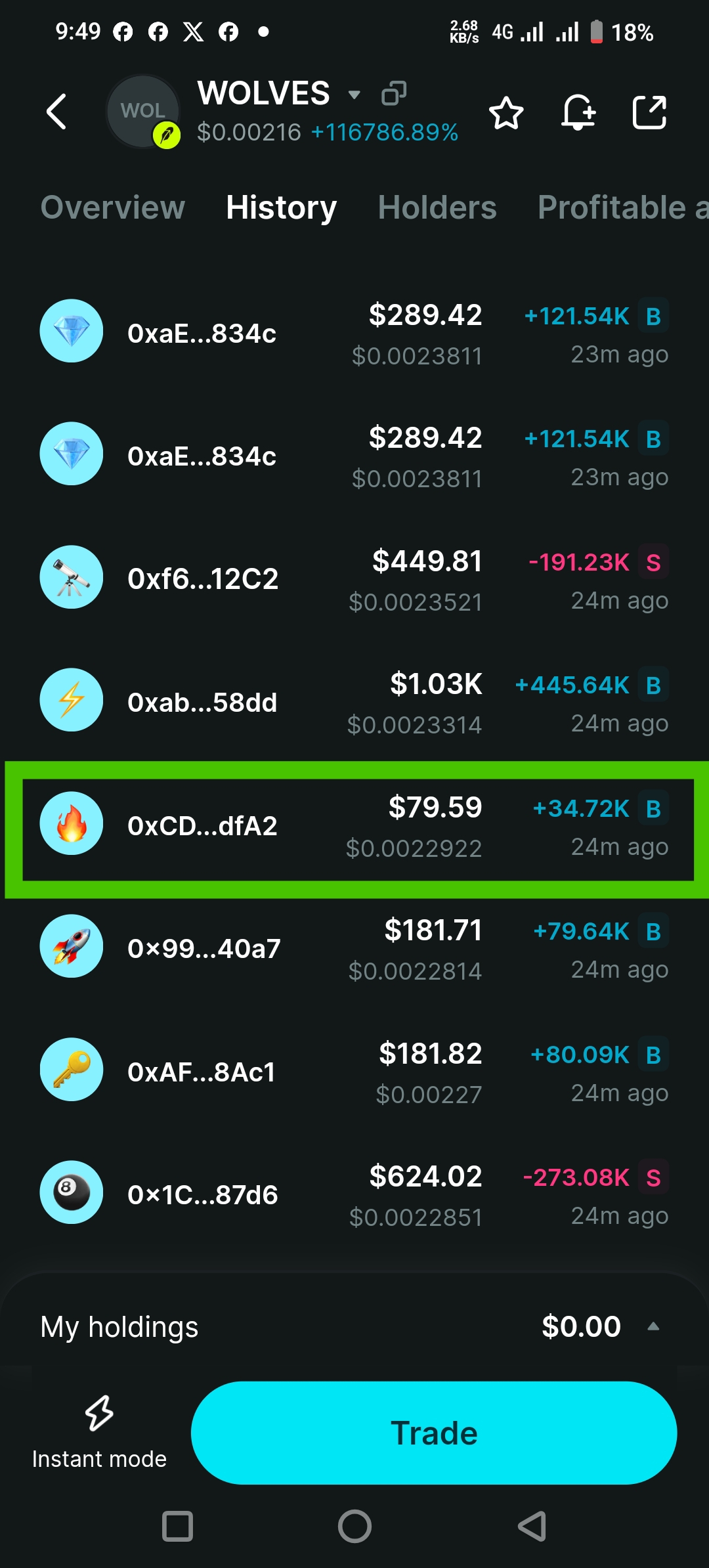Set a price alert with the bell icon
This screenshot has height=1568, width=709.
coord(578,113)
